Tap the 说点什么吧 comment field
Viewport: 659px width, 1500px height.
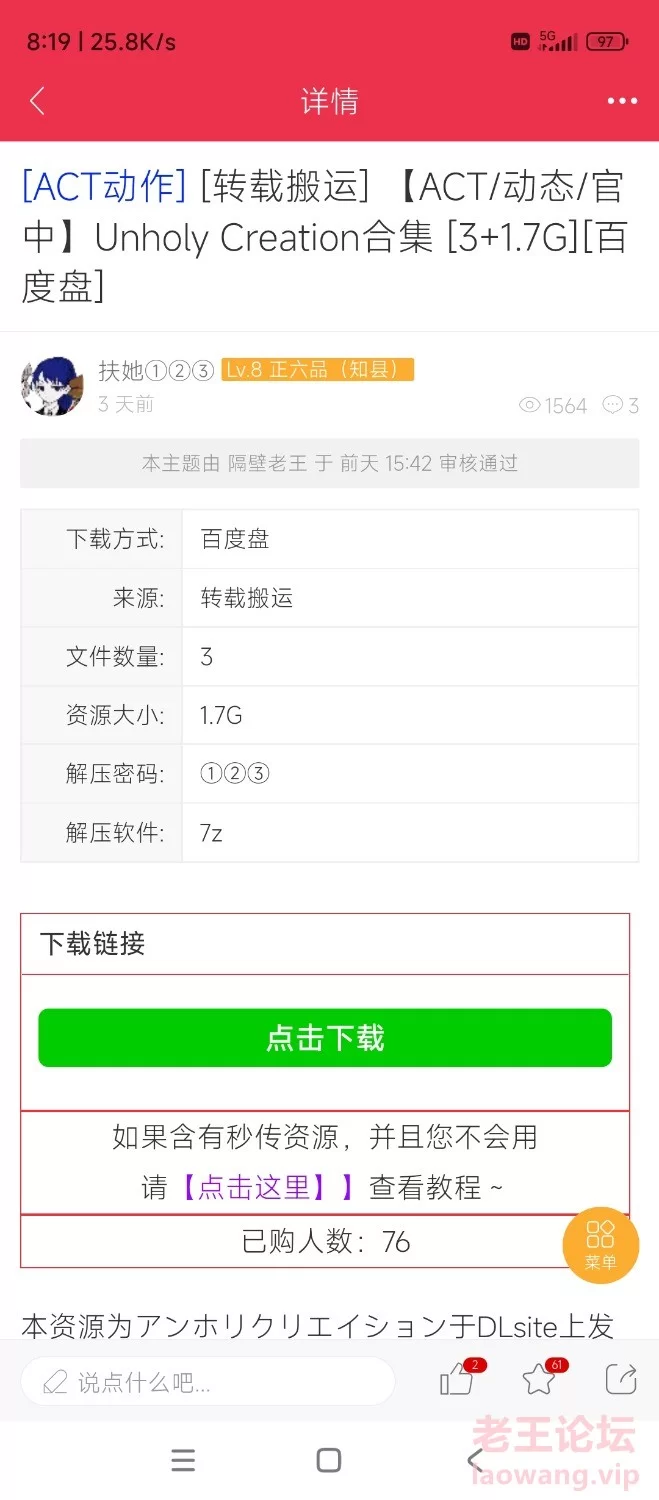(208, 1382)
